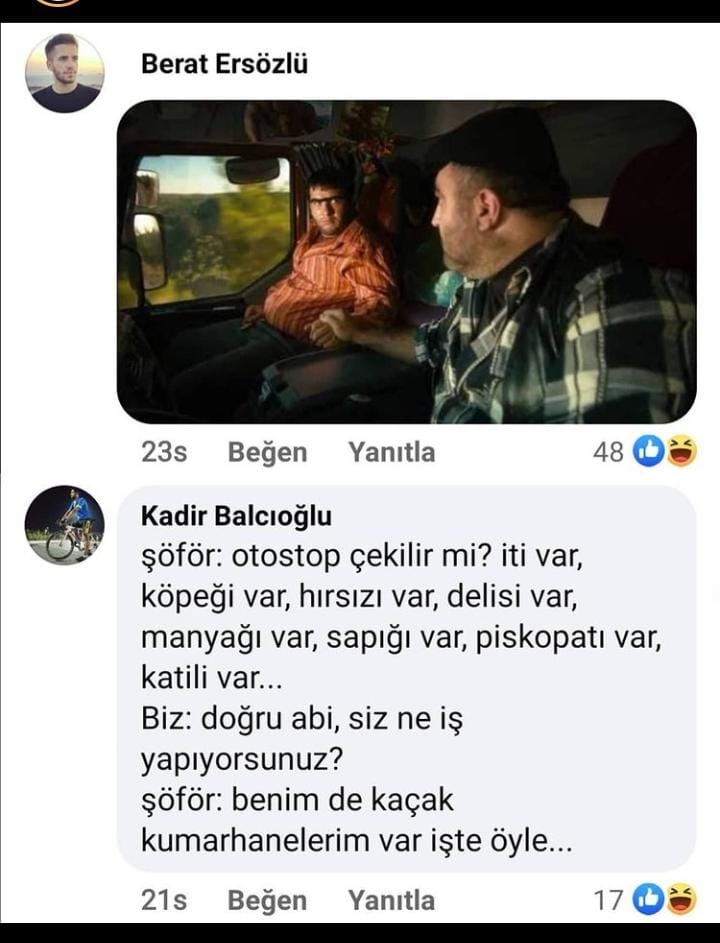720x943 pixels.
Task: Open Kadir Balcıoğlu's profile picture
Action: (65, 526)
